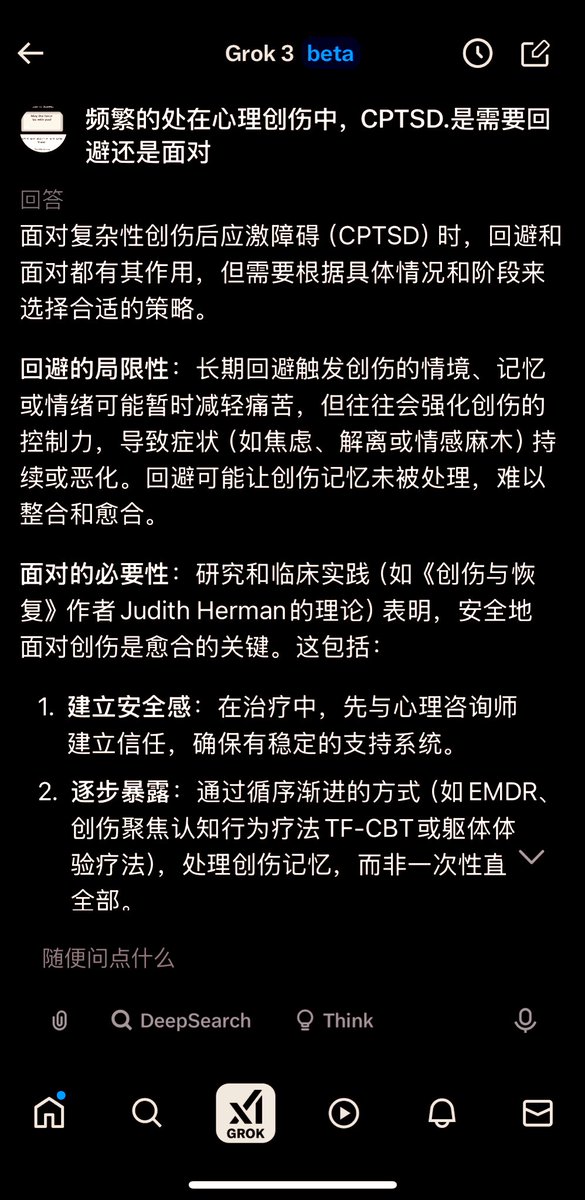Enable Think mode

335,1021
